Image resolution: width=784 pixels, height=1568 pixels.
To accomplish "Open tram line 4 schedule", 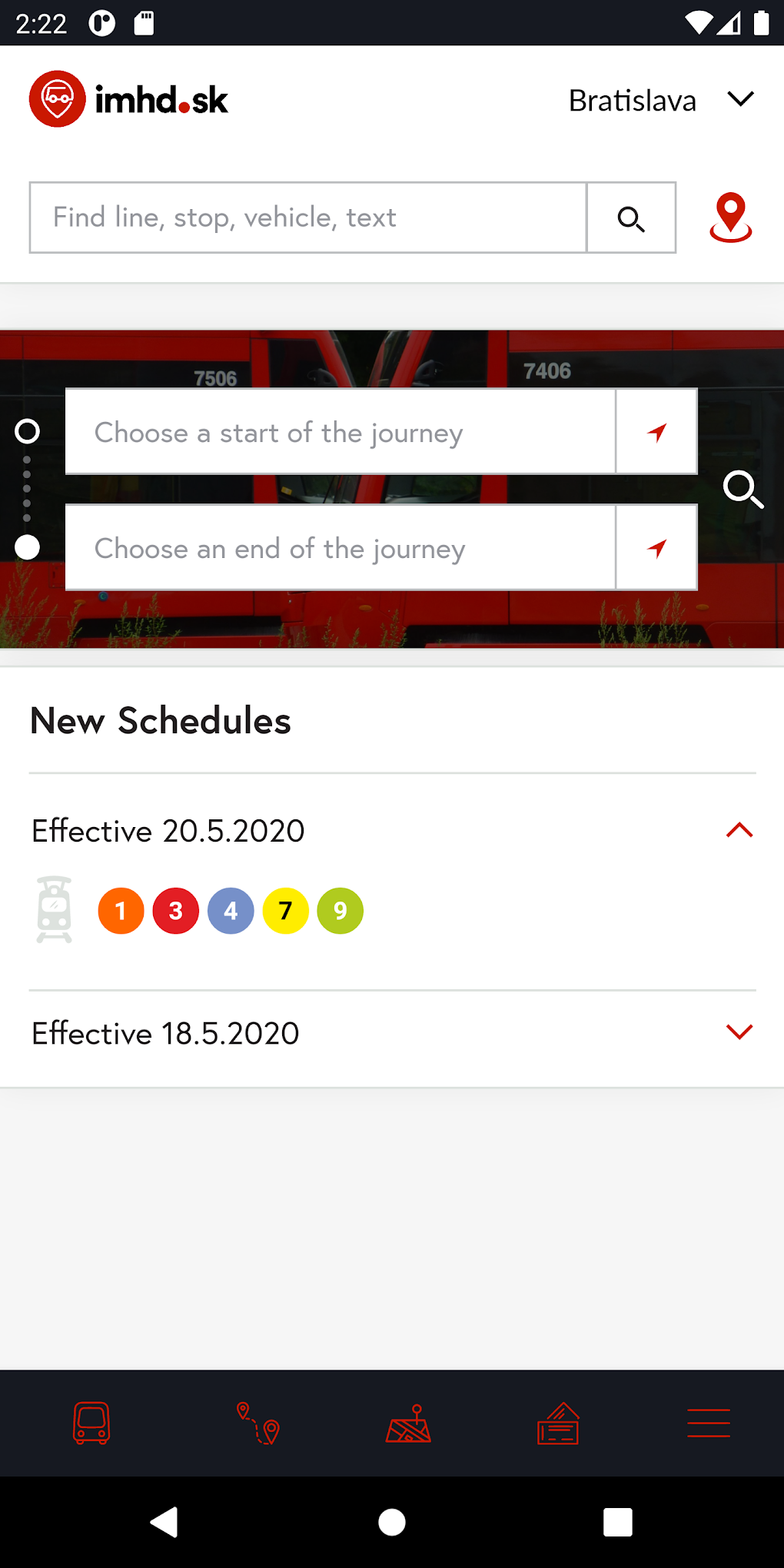I will (231, 911).
